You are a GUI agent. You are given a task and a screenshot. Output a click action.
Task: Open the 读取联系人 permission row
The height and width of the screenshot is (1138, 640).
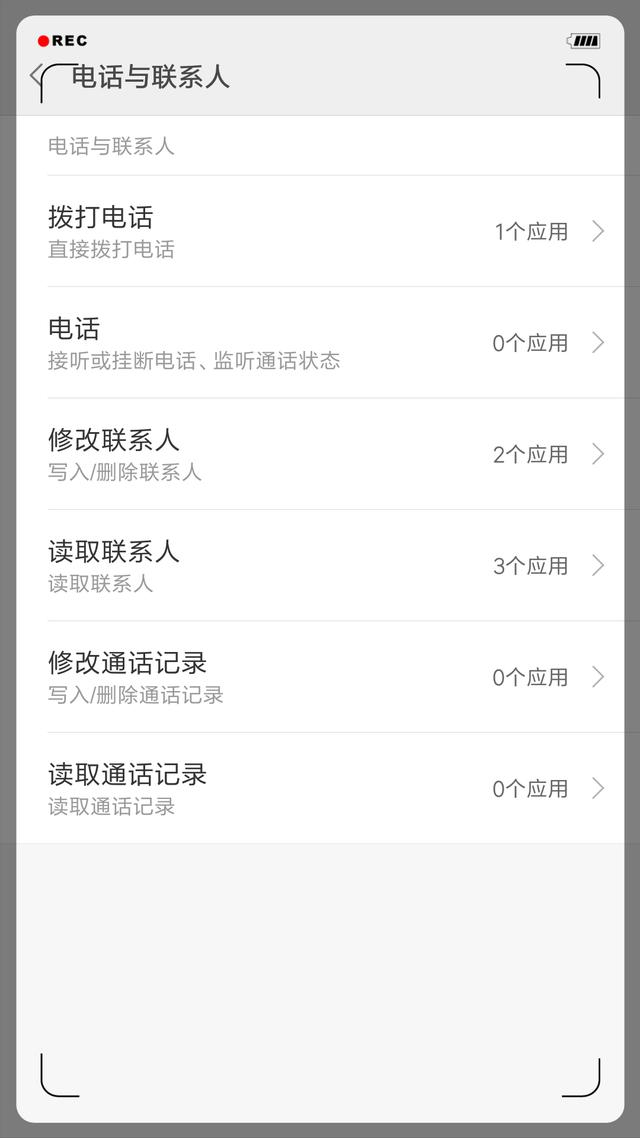click(x=320, y=566)
